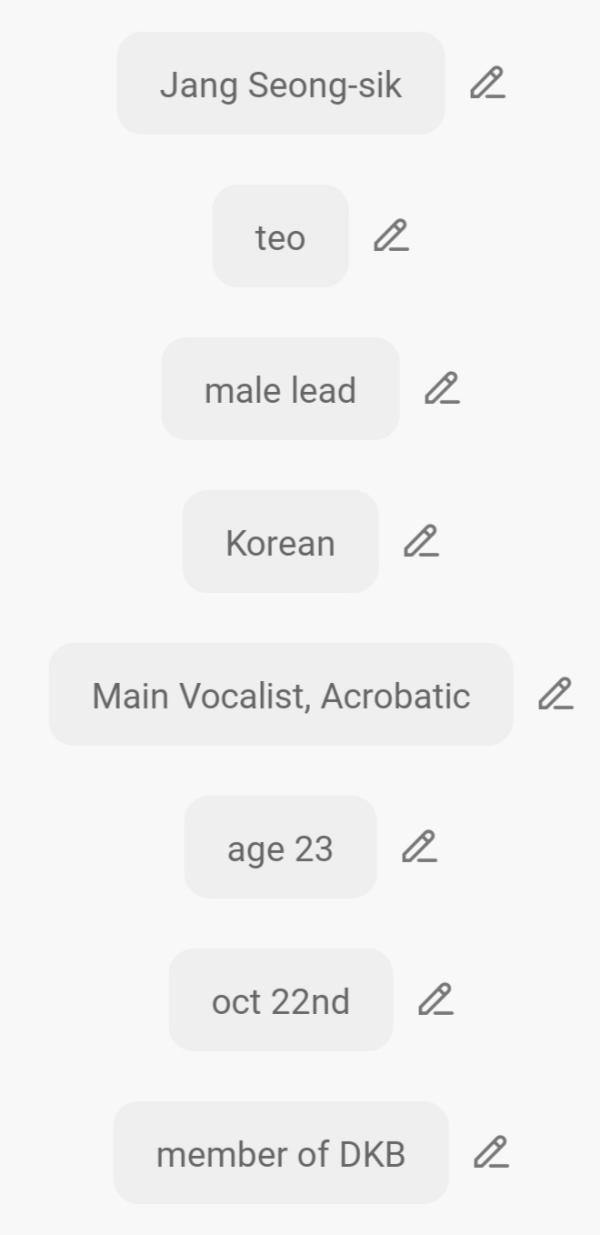This screenshot has width=600, height=1235.
Task: Tap the Korean chip
Action: pyautogui.click(x=280, y=542)
